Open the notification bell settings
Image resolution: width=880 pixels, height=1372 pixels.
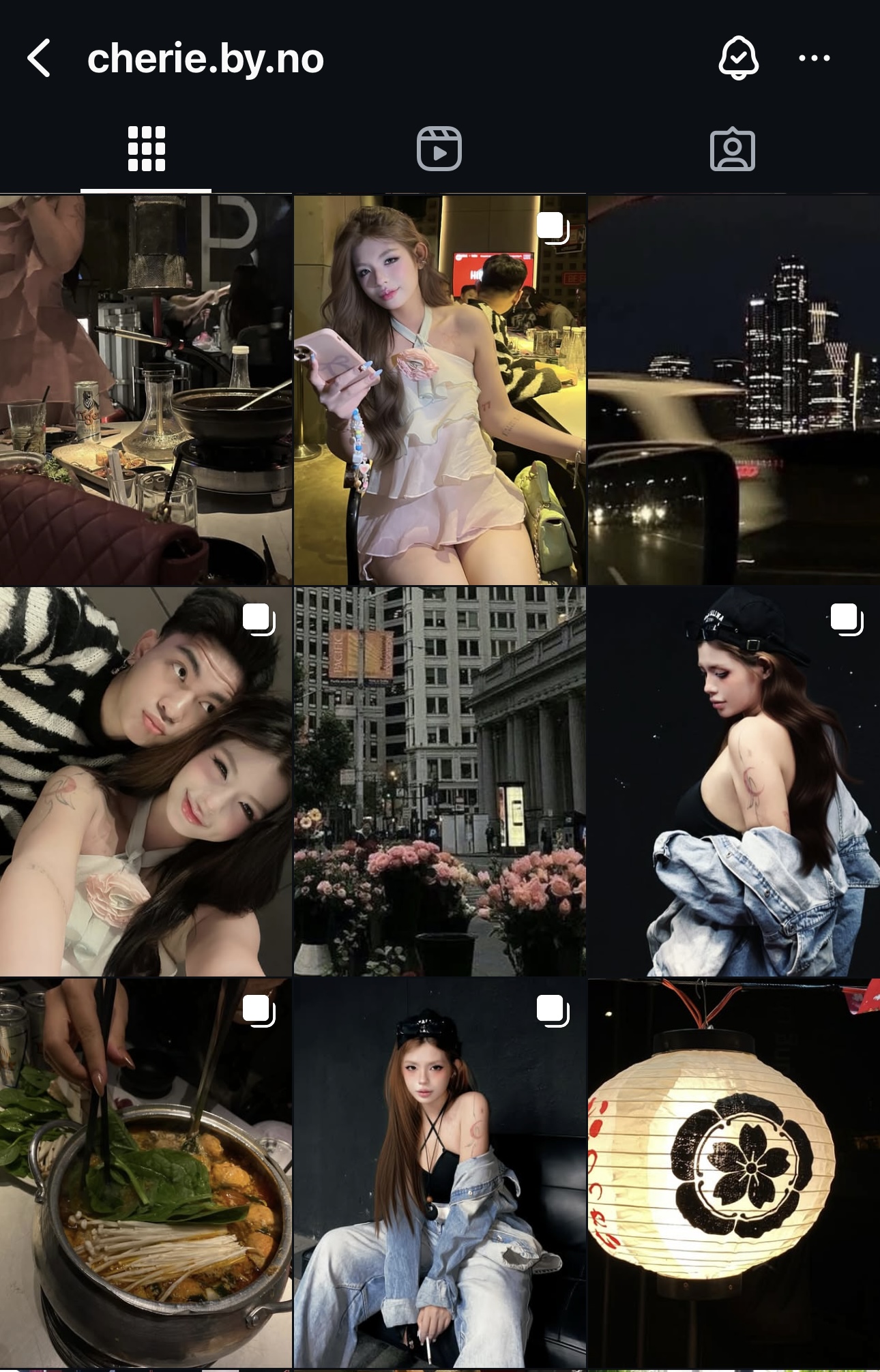[x=738, y=58]
